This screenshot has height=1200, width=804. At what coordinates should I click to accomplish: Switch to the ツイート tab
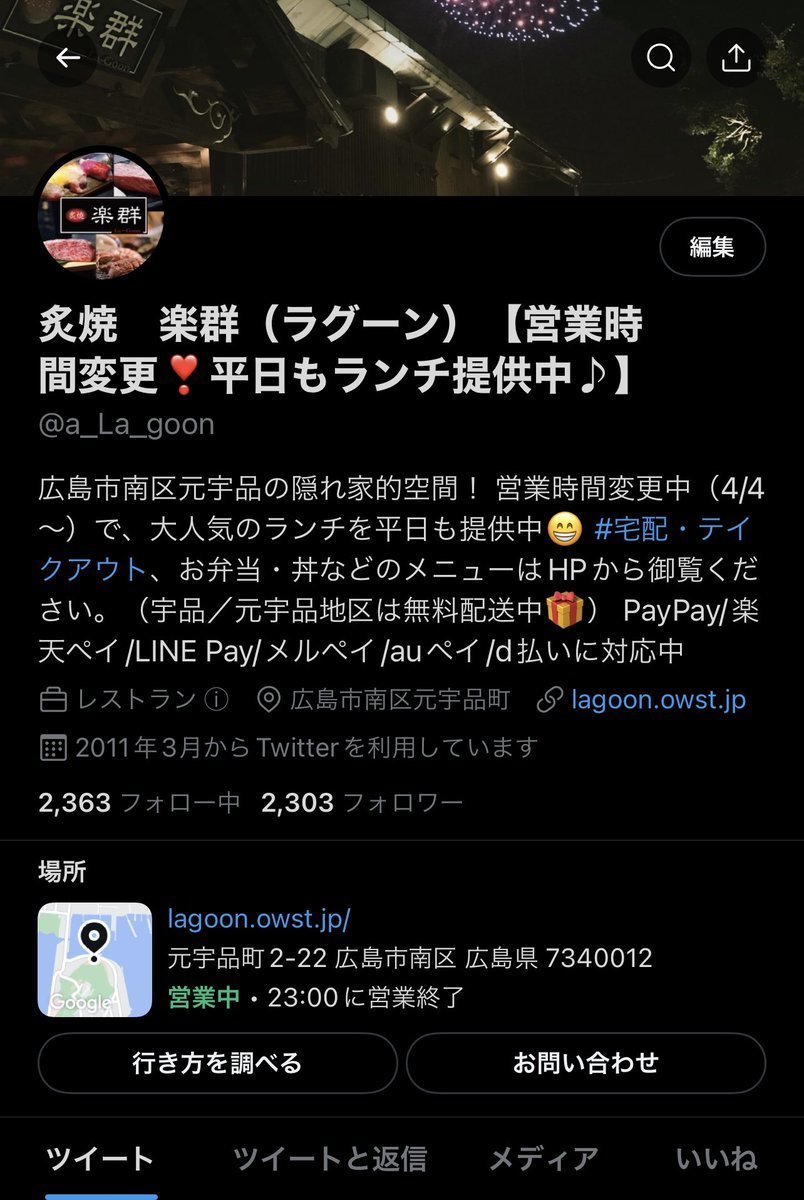(x=100, y=1158)
